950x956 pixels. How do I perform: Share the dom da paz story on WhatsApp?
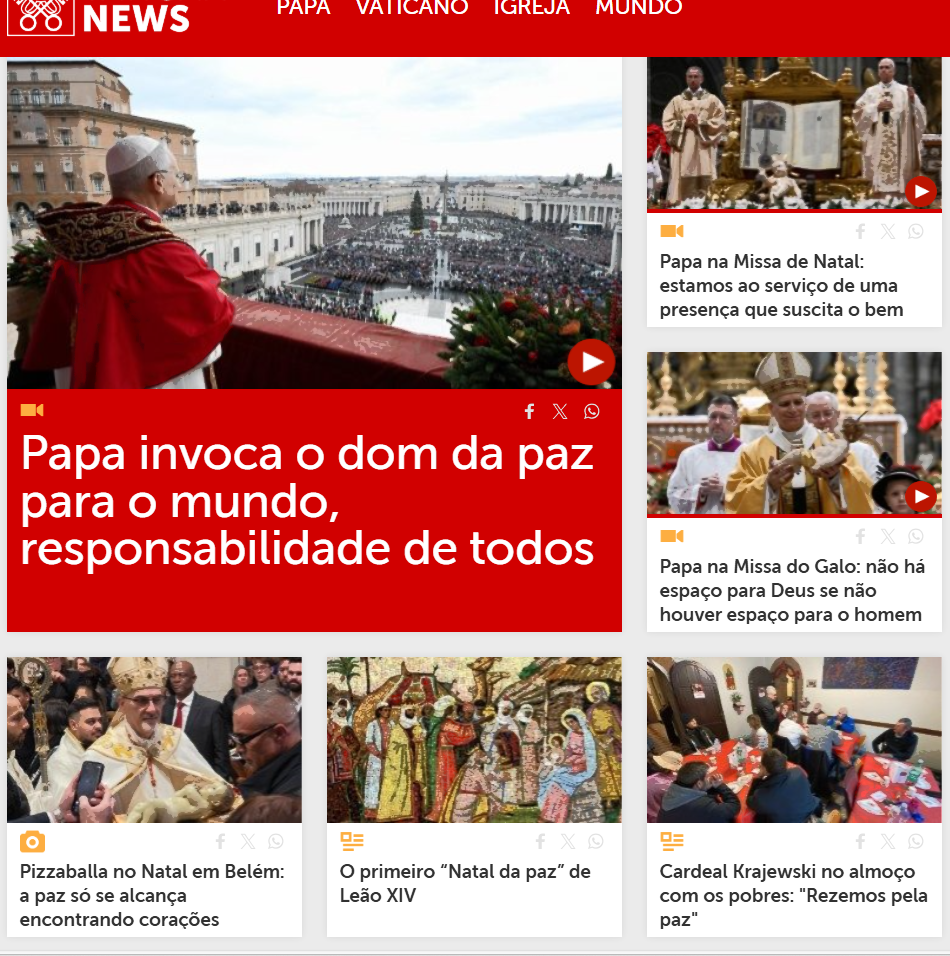592,411
